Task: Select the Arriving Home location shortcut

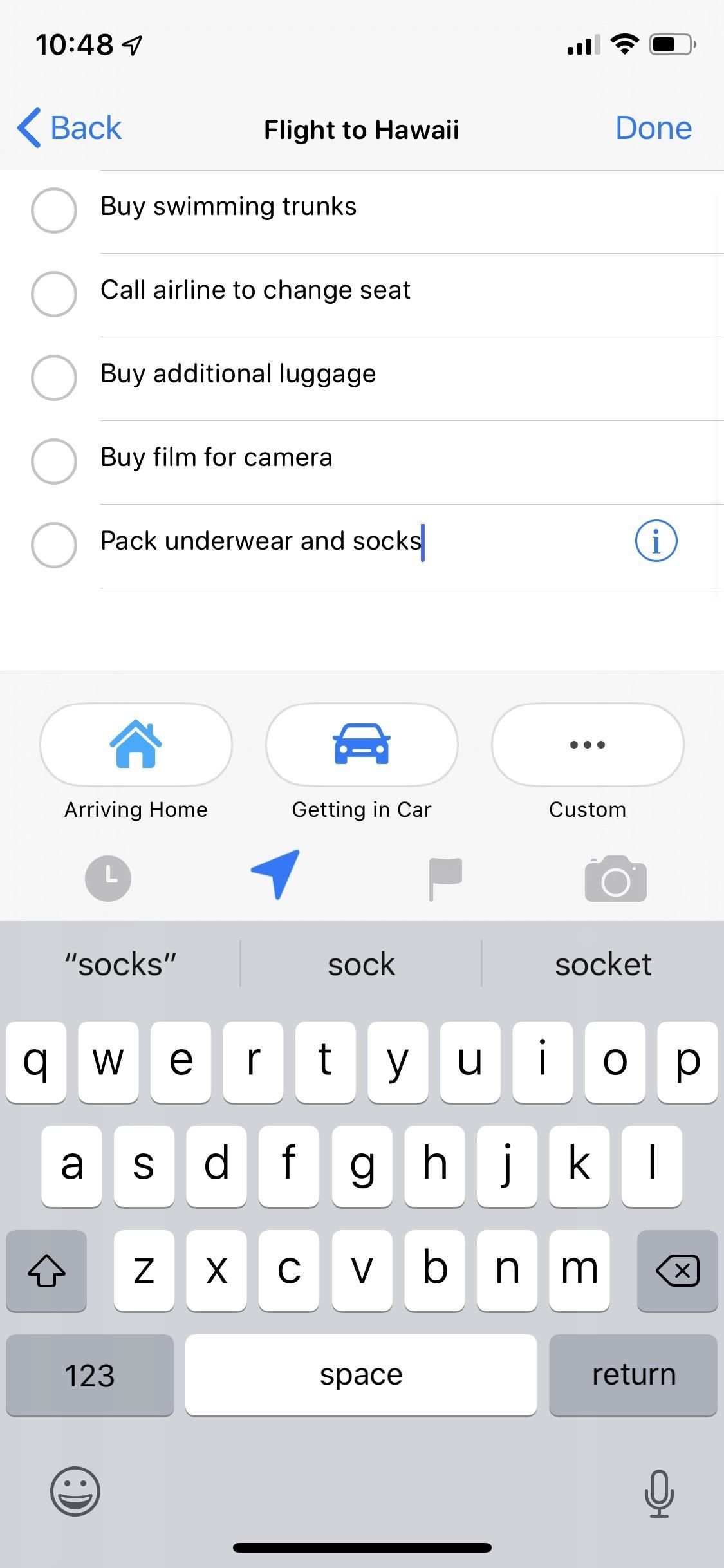Action: pyautogui.click(x=135, y=745)
